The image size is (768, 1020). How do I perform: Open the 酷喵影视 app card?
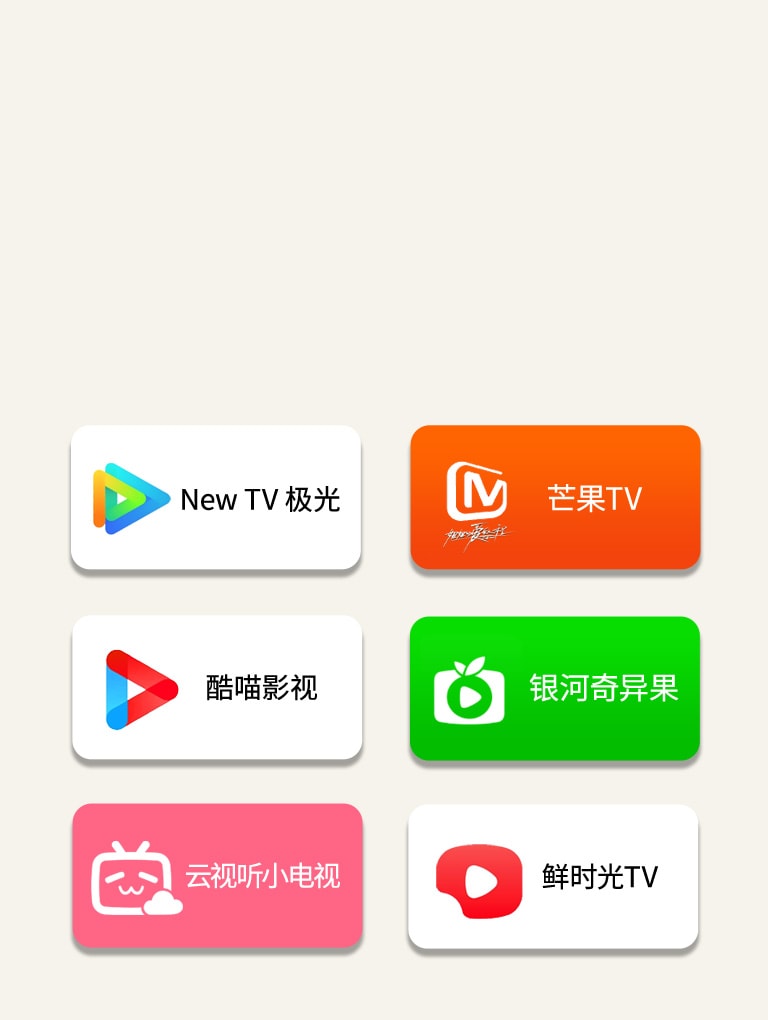click(215, 687)
